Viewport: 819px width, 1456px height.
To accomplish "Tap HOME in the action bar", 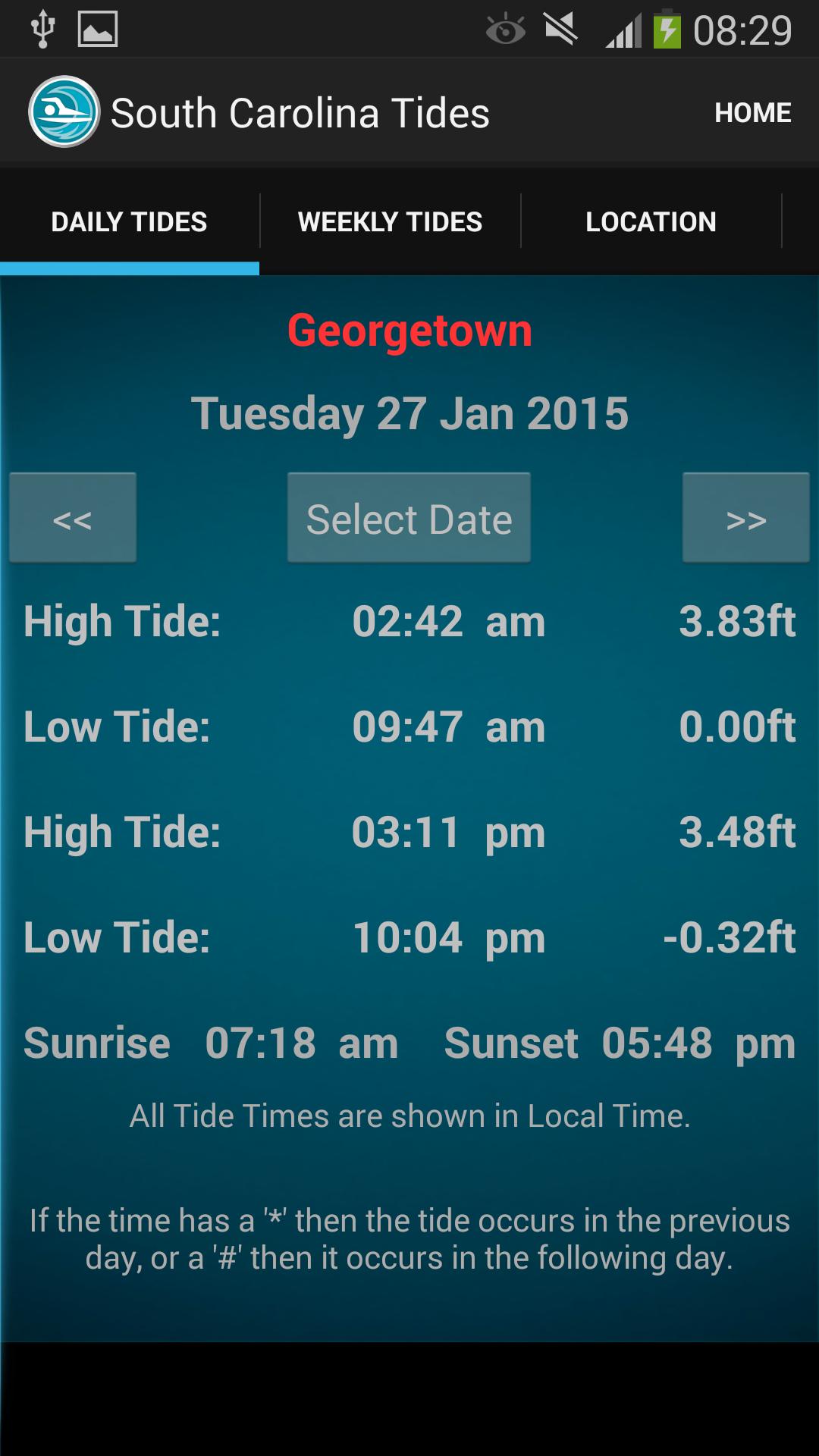I will click(753, 111).
